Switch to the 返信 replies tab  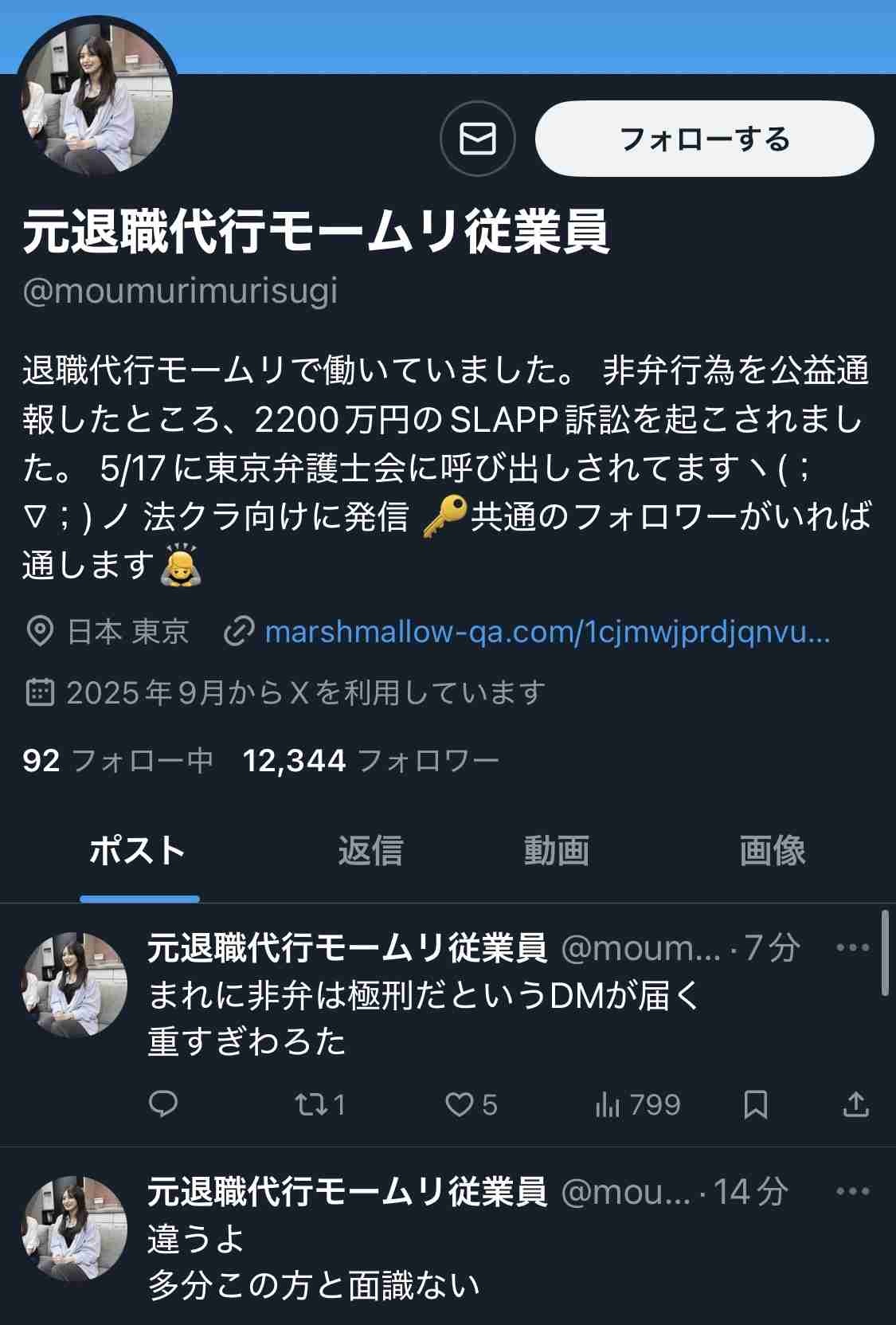(370, 851)
